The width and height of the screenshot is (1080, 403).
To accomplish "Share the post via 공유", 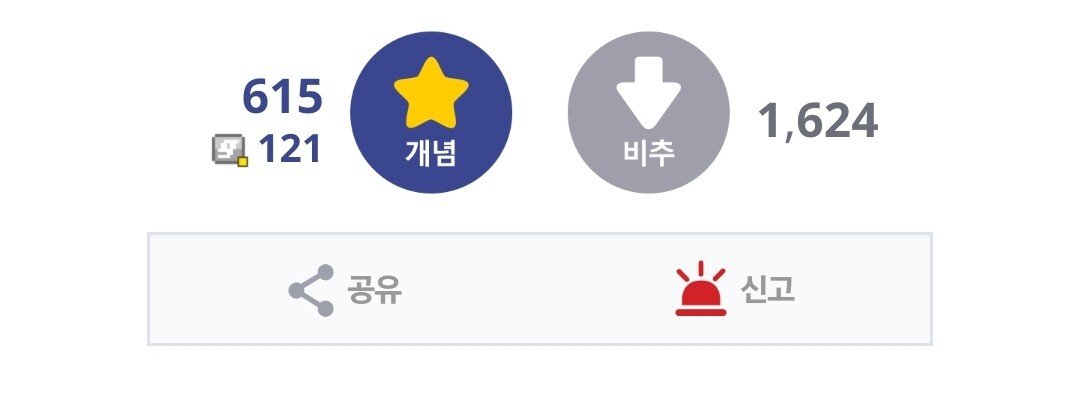I will coord(345,290).
